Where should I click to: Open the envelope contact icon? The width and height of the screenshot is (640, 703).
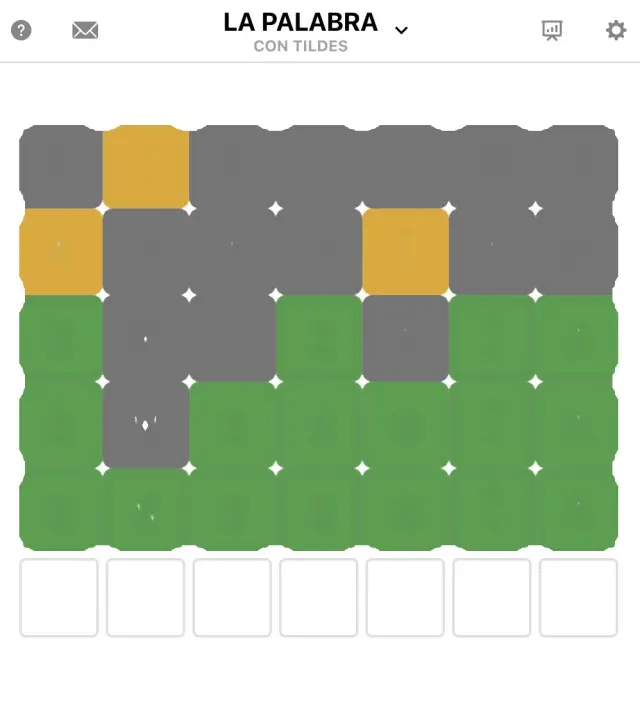click(x=85, y=30)
